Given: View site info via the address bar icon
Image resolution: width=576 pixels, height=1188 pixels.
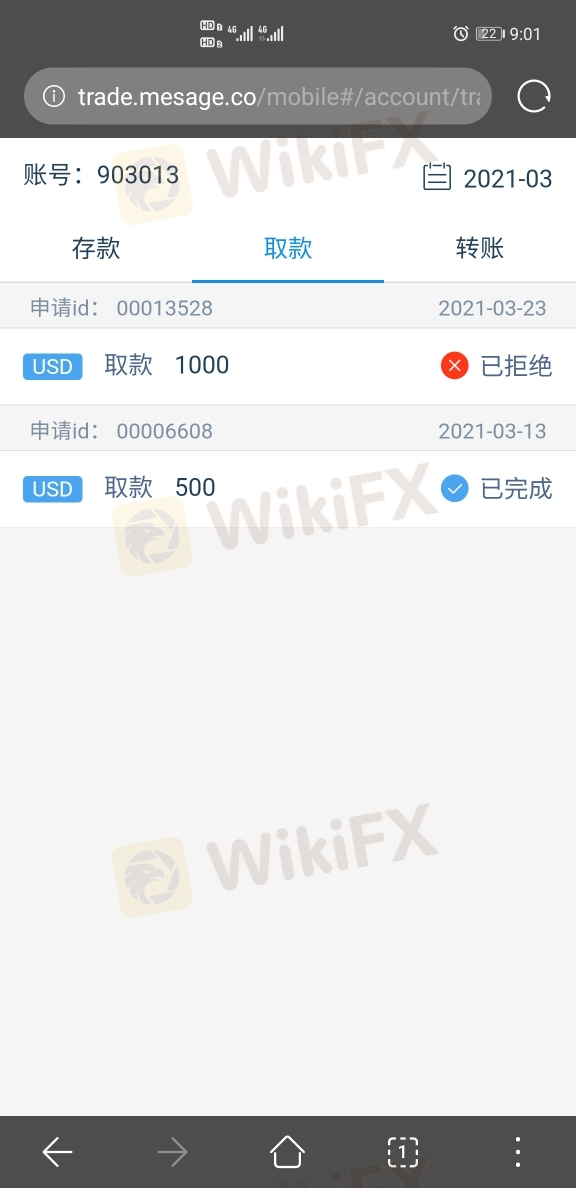Looking at the screenshot, I should [x=54, y=96].
